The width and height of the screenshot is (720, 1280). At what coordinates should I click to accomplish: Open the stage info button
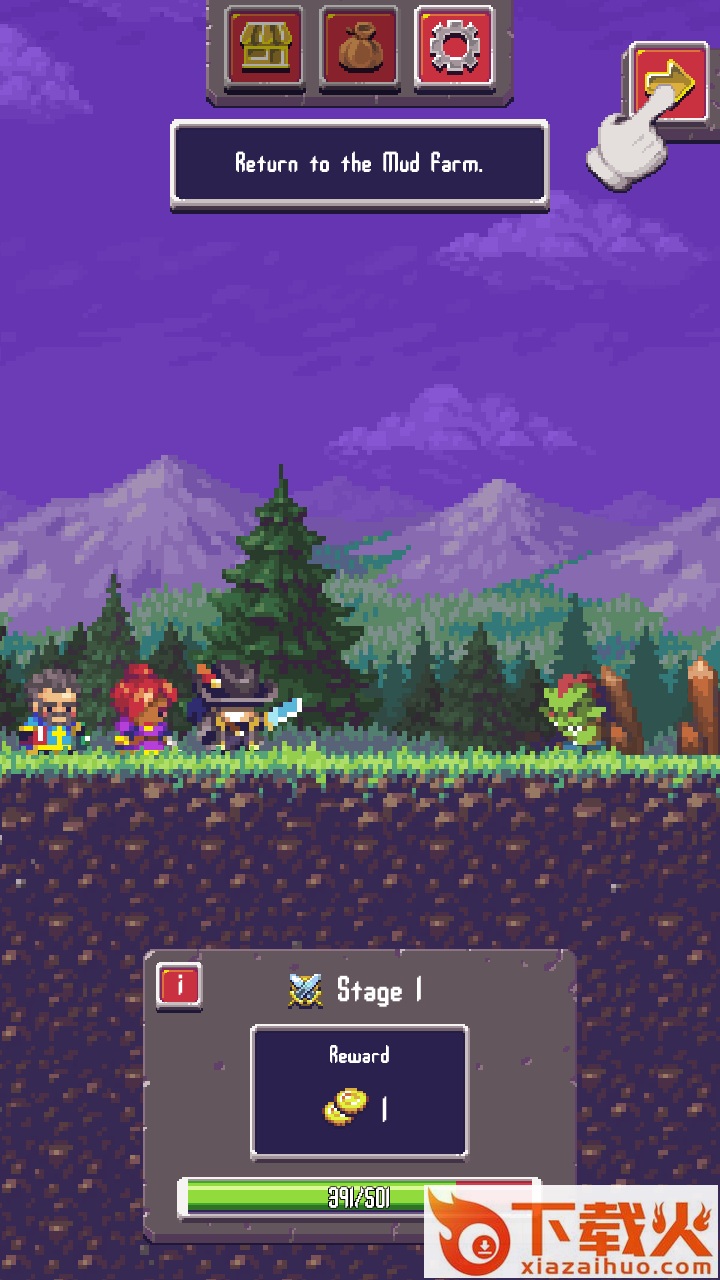[x=179, y=986]
